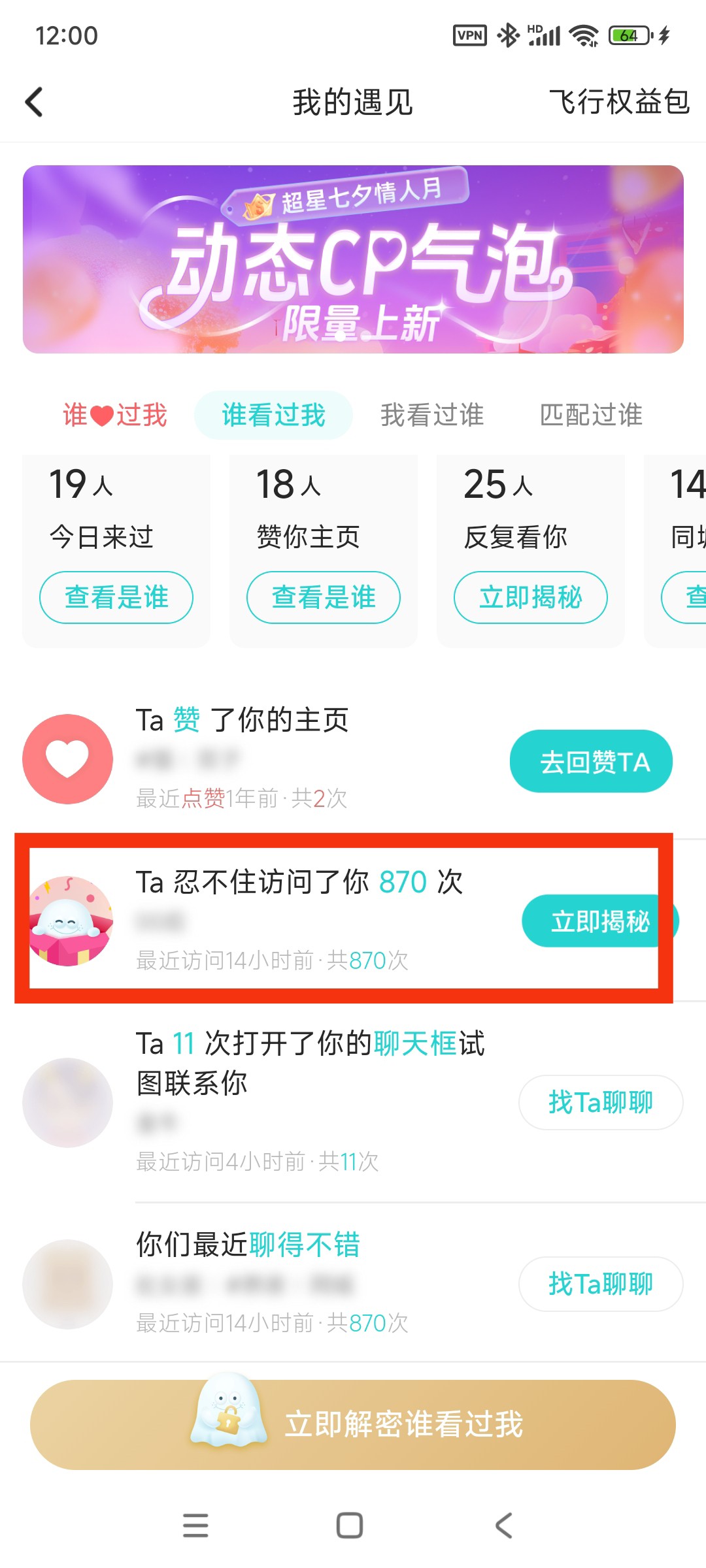Switch to the 我看过谁 tab
Screen dimensions: 706x1568
click(x=432, y=415)
